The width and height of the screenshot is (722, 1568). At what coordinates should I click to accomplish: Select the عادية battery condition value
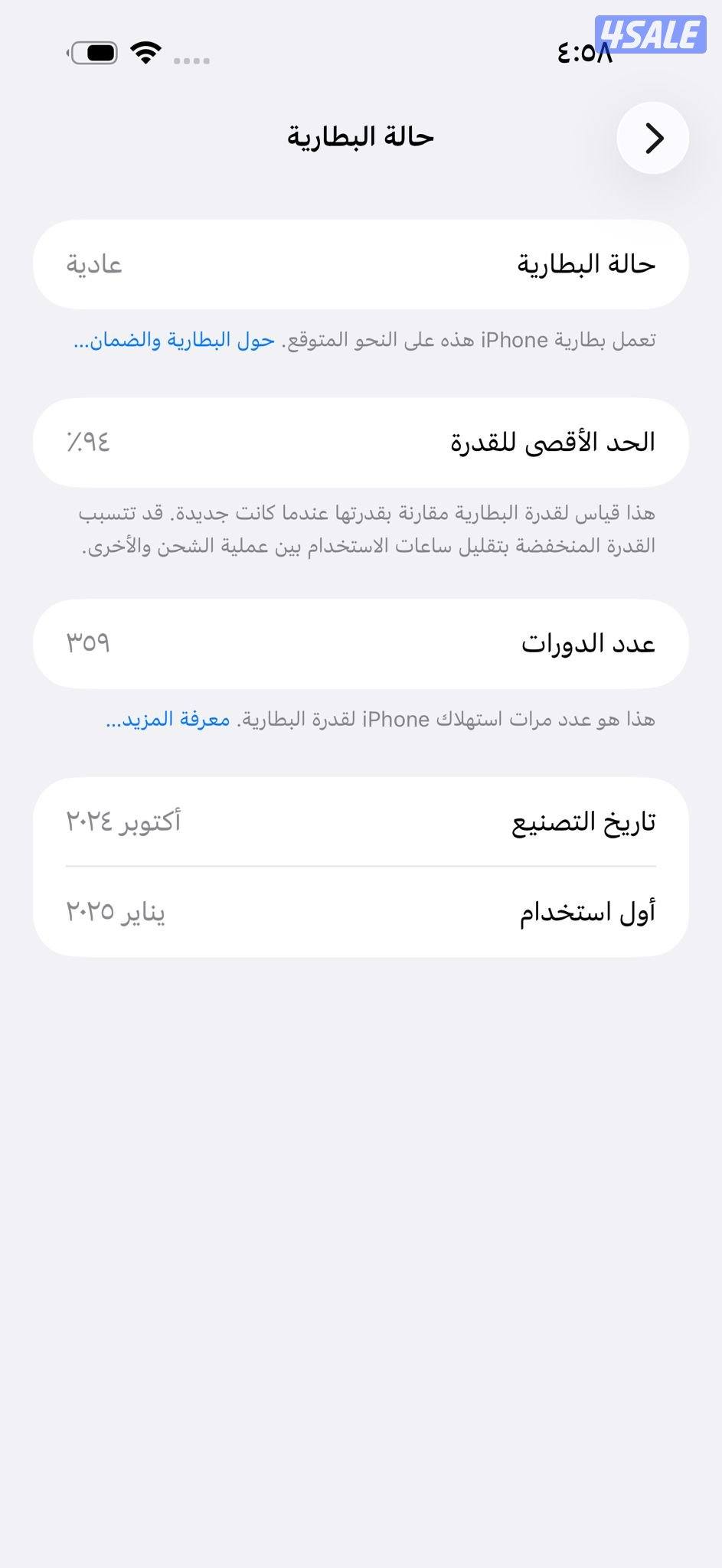click(92, 264)
